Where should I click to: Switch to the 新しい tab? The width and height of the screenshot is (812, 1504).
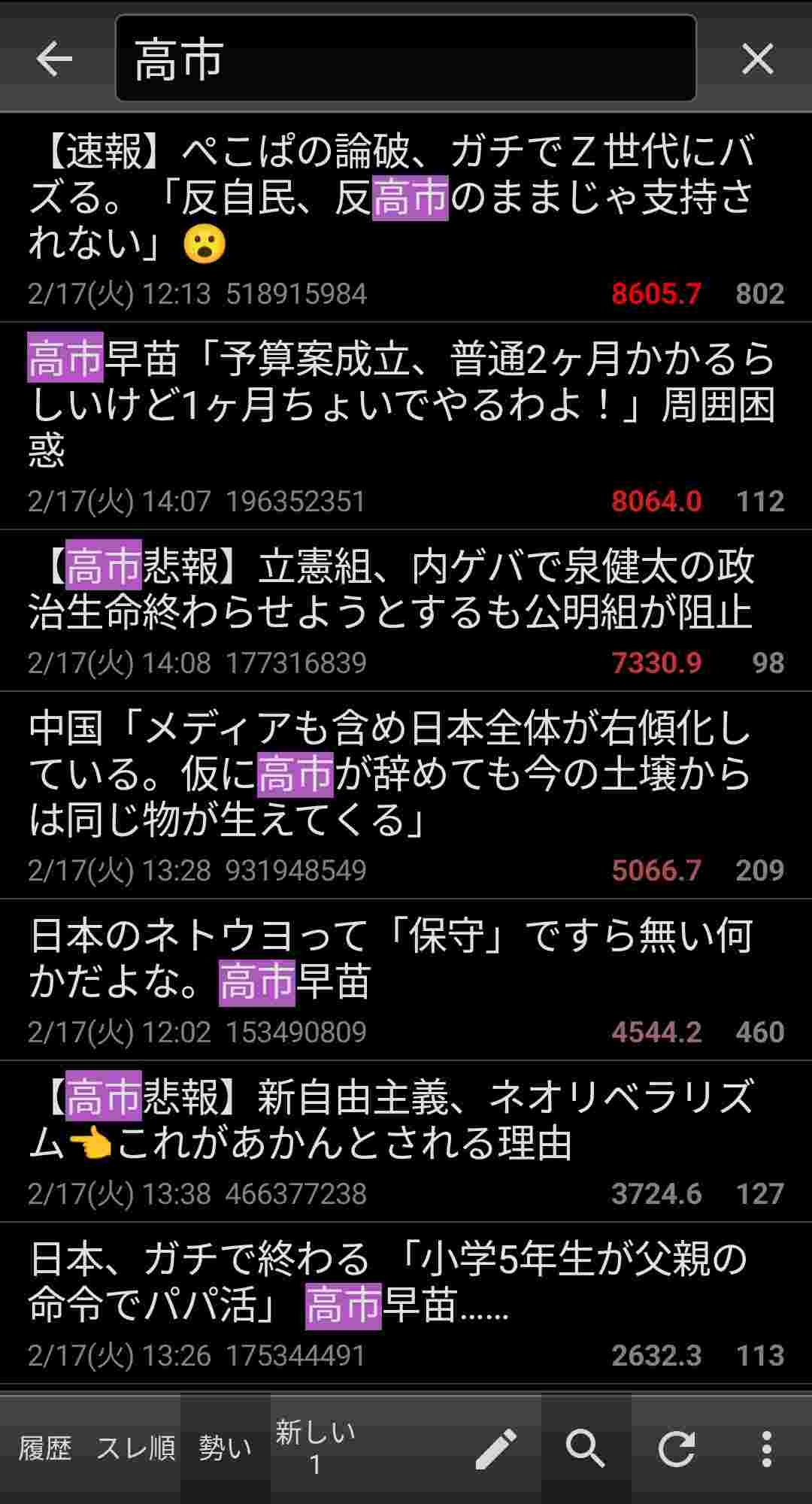(316, 1448)
